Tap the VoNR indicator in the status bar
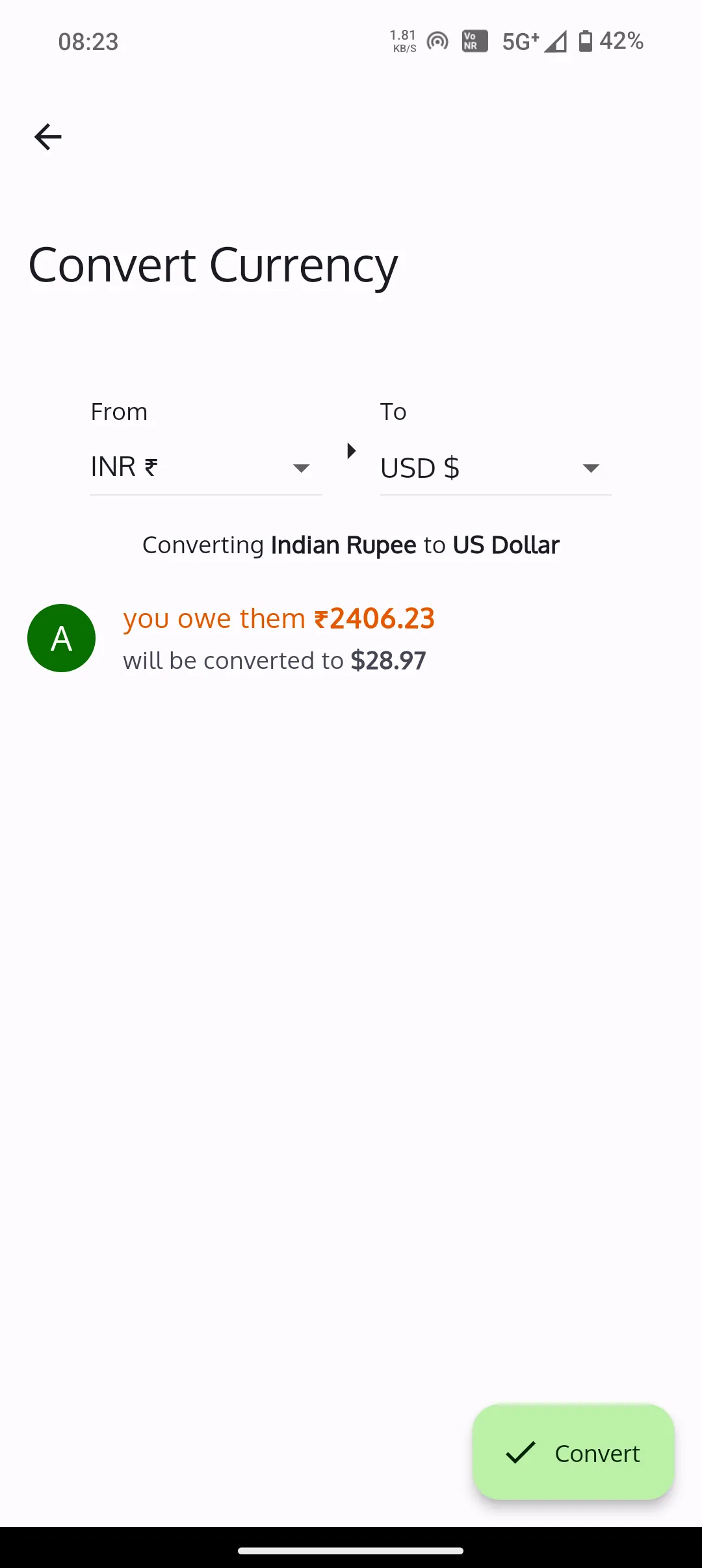 [473, 41]
